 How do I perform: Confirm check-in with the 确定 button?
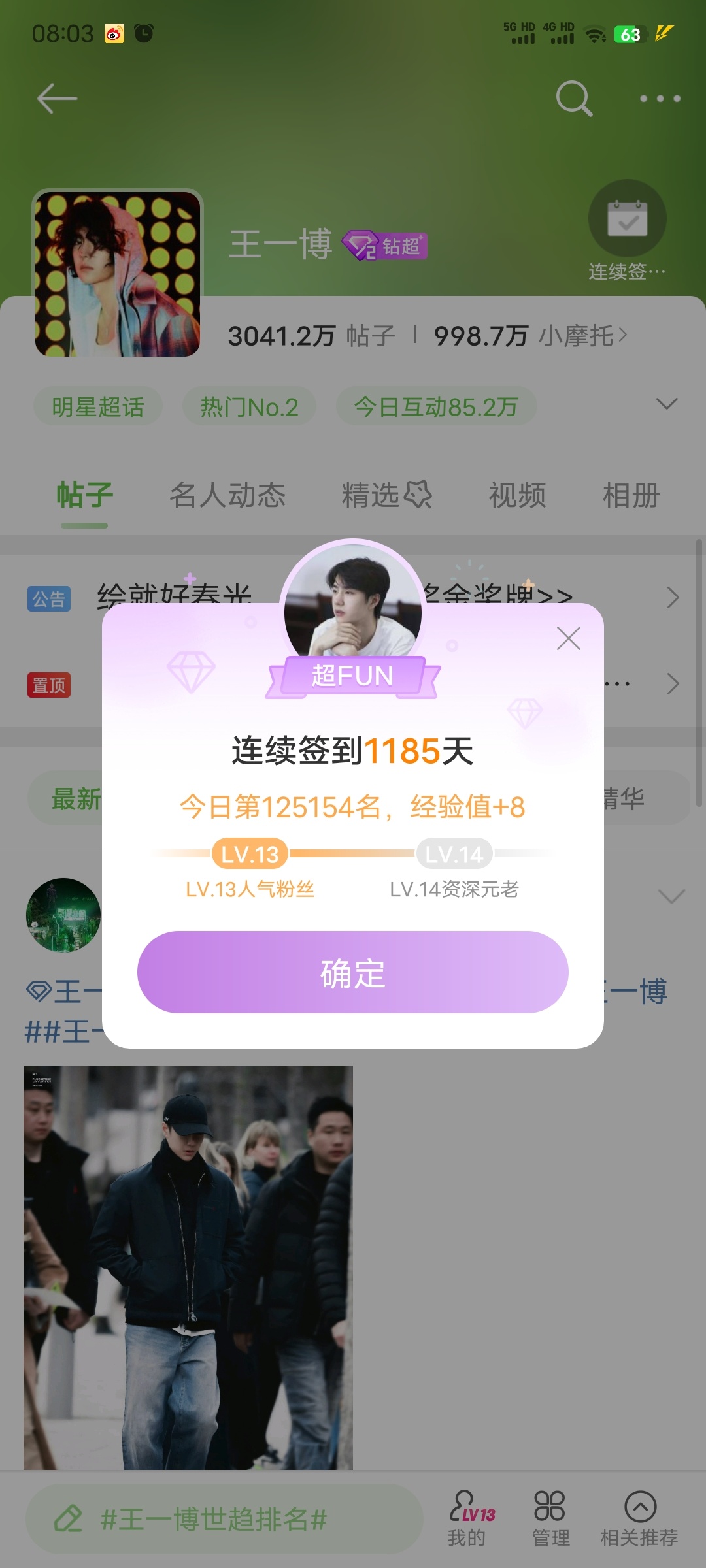(352, 973)
